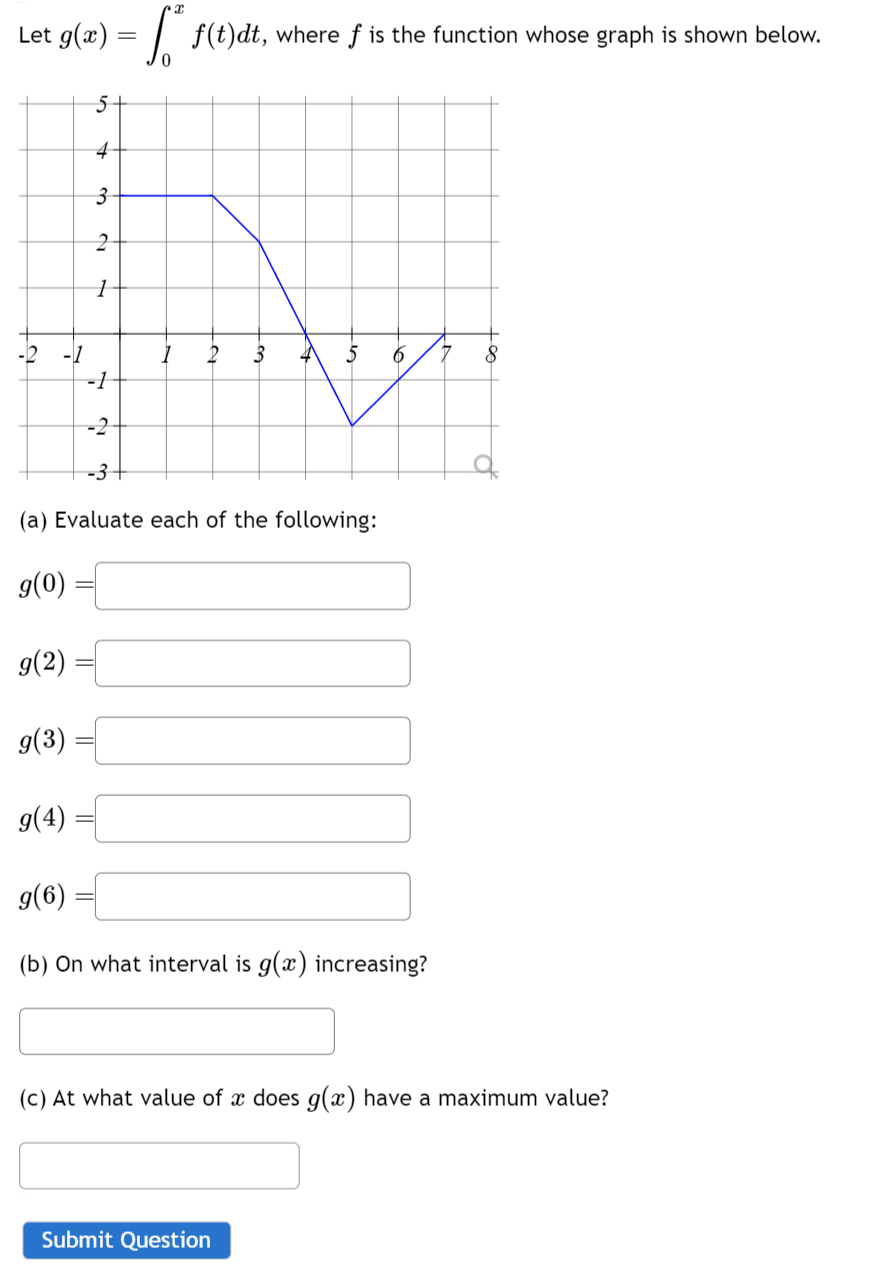
Task: Click the increasing interval answer field
Action: click(176, 1030)
